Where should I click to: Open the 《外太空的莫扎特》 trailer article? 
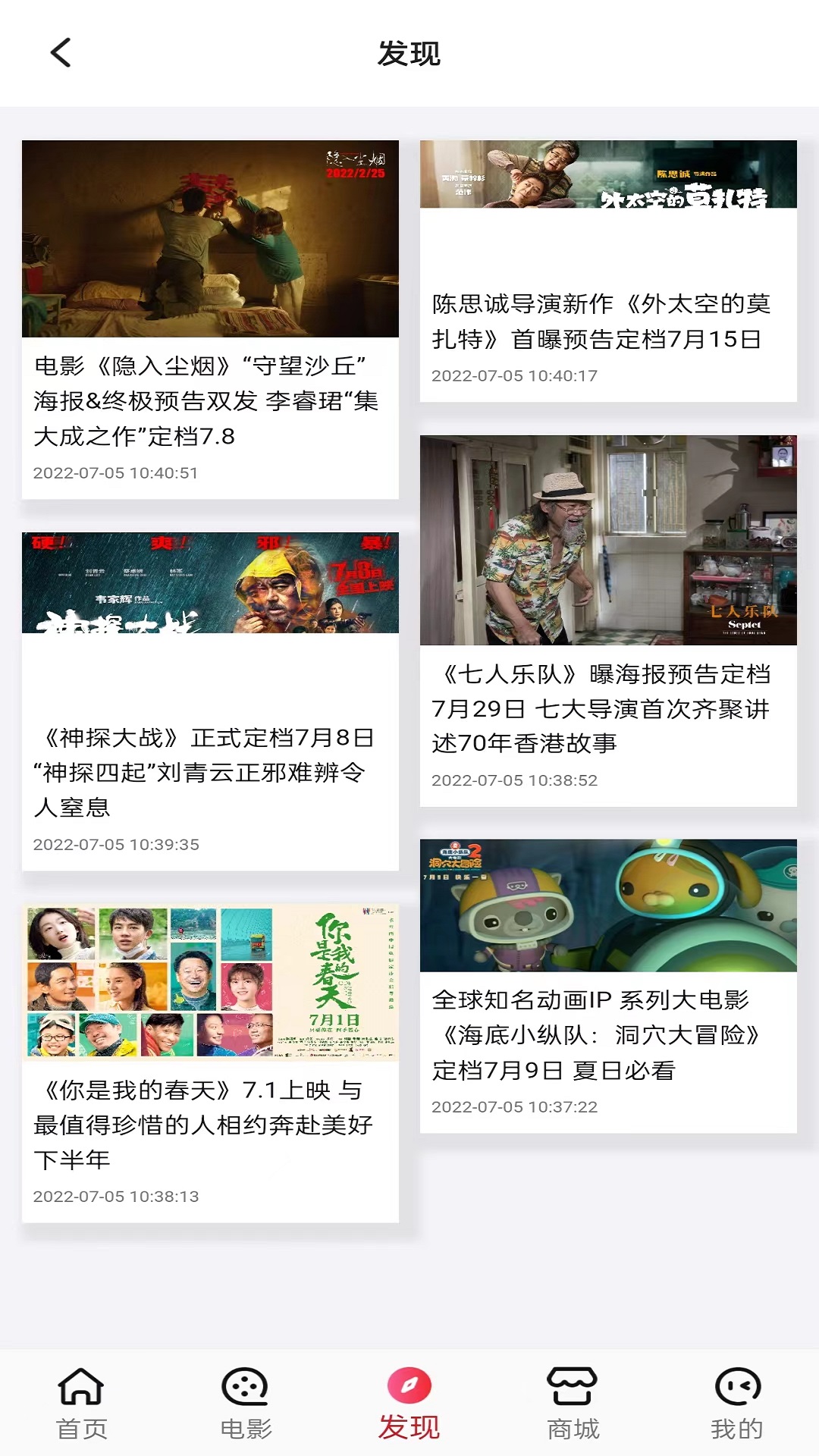pos(607,271)
